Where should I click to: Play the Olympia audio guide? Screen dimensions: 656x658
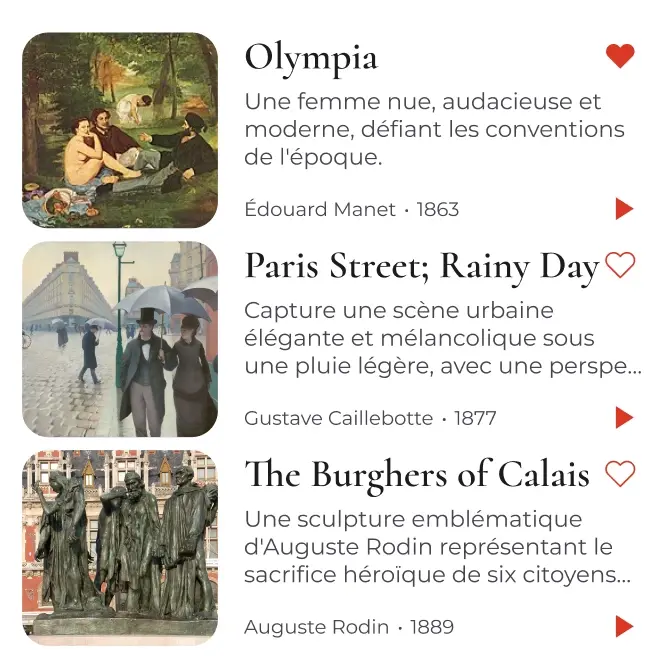(624, 209)
